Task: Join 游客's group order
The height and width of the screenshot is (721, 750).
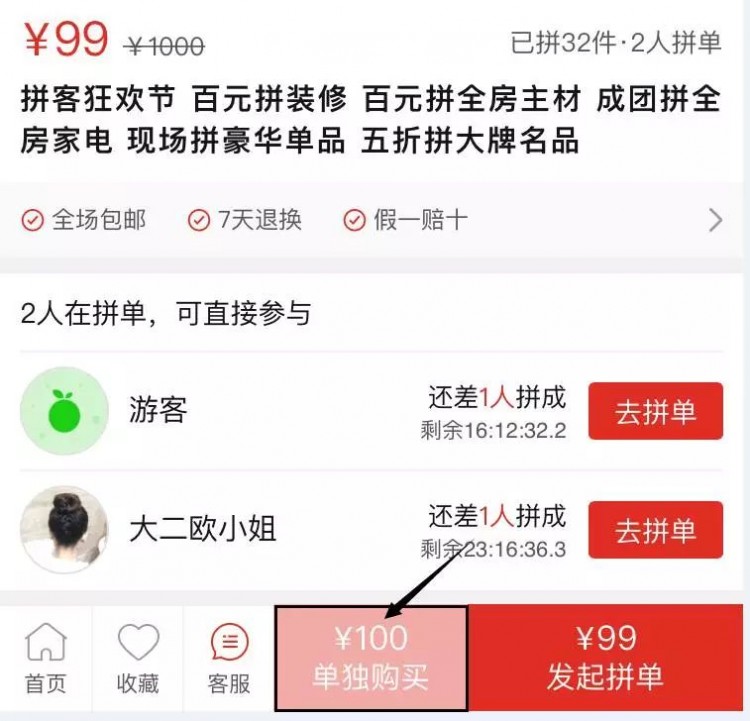Action: coord(655,411)
